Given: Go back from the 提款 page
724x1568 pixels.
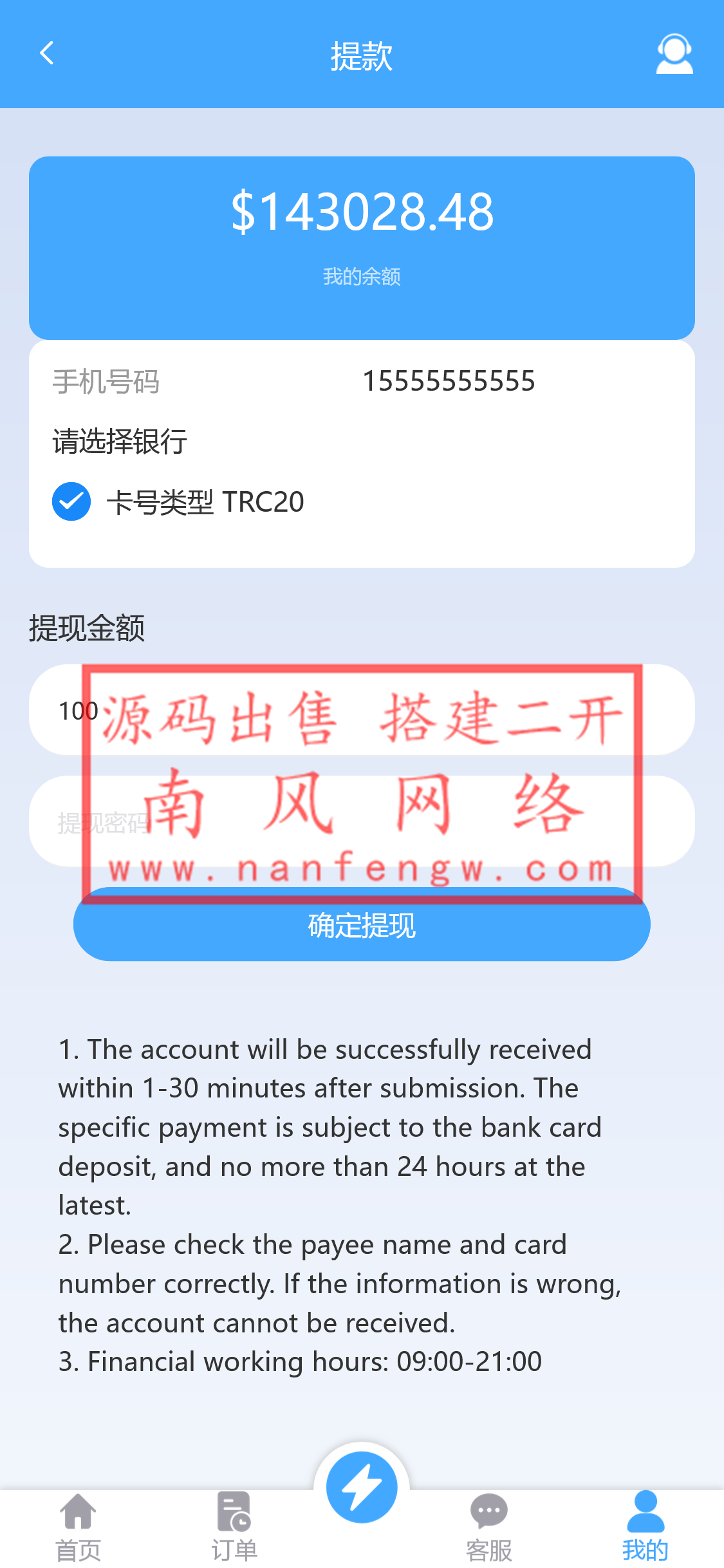Looking at the screenshot, I should pyautogui.click(x=47, y=53).
